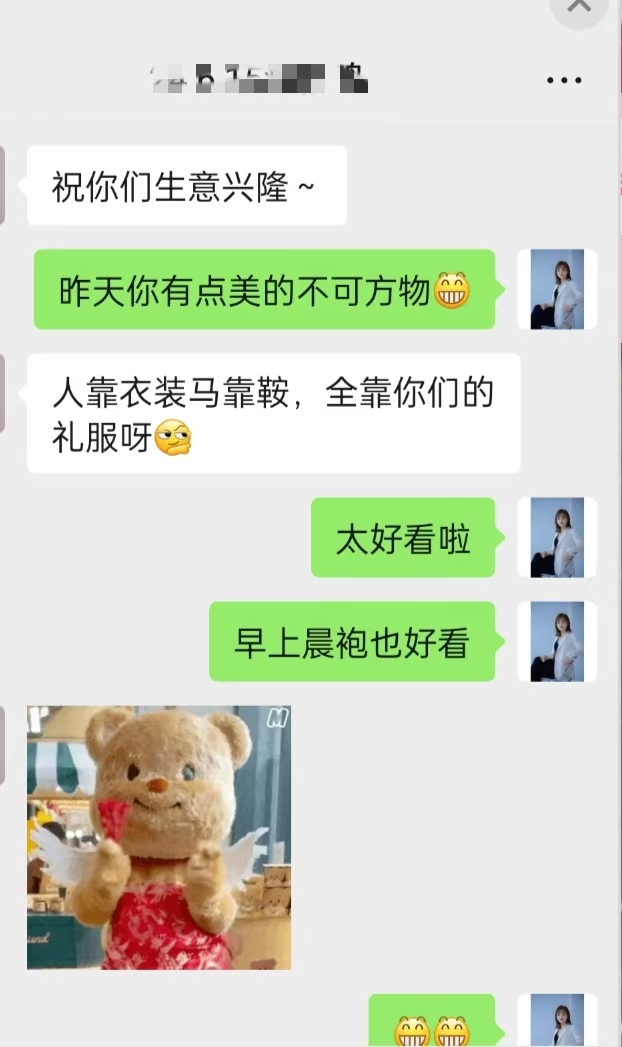Close this view with the X button

579,8
